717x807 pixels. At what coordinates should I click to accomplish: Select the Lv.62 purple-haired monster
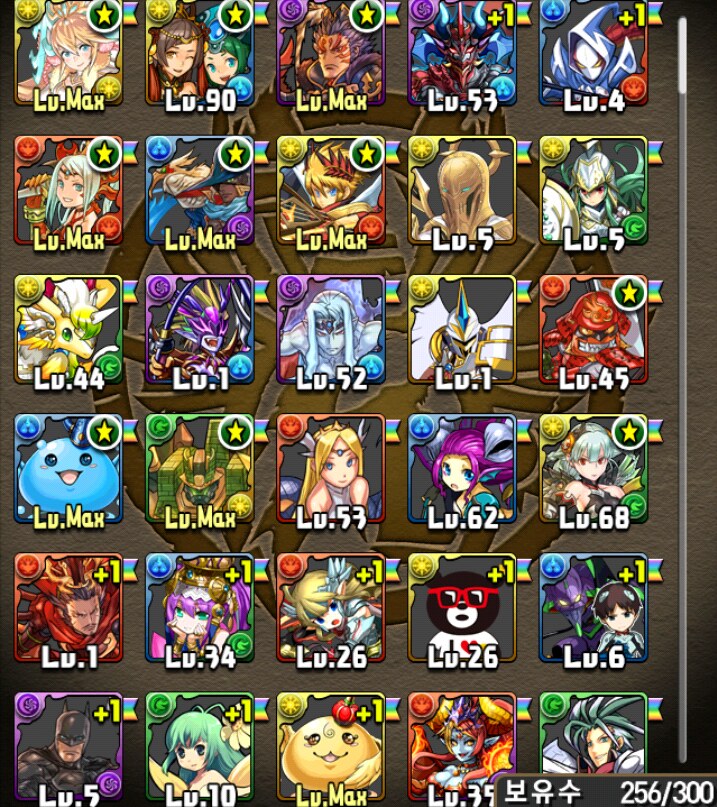click(x=462, y=469)
